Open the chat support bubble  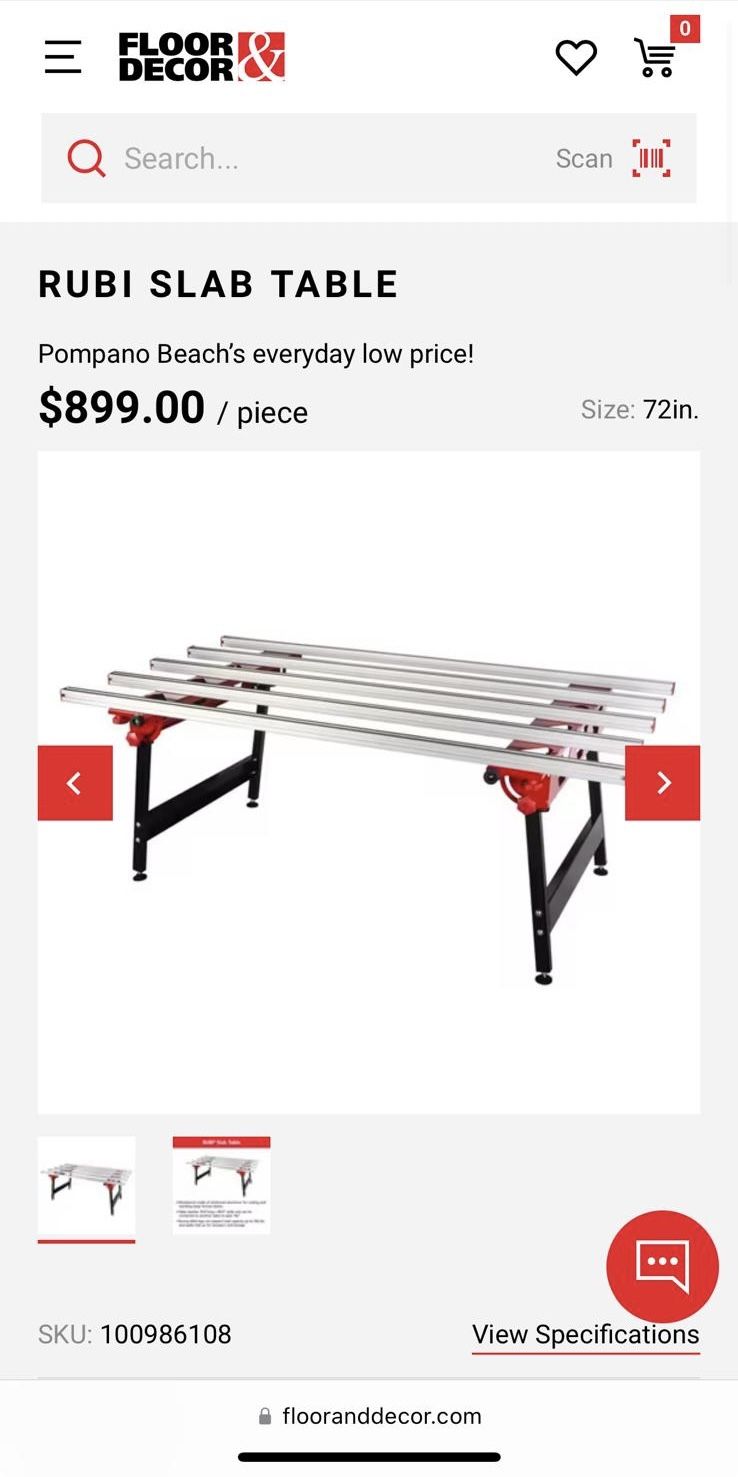662,1266
